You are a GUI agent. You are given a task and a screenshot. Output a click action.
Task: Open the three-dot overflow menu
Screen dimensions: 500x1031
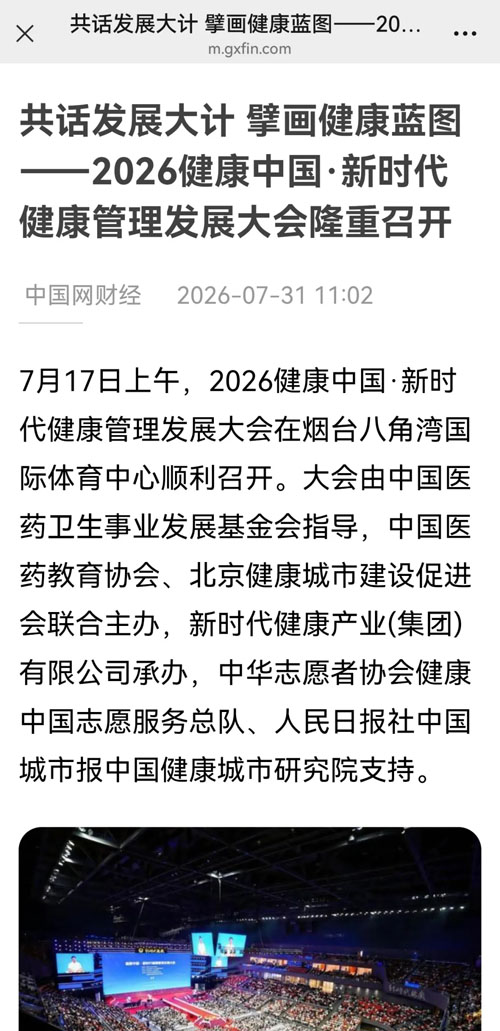pyautogui.click(x=465, y=34)
